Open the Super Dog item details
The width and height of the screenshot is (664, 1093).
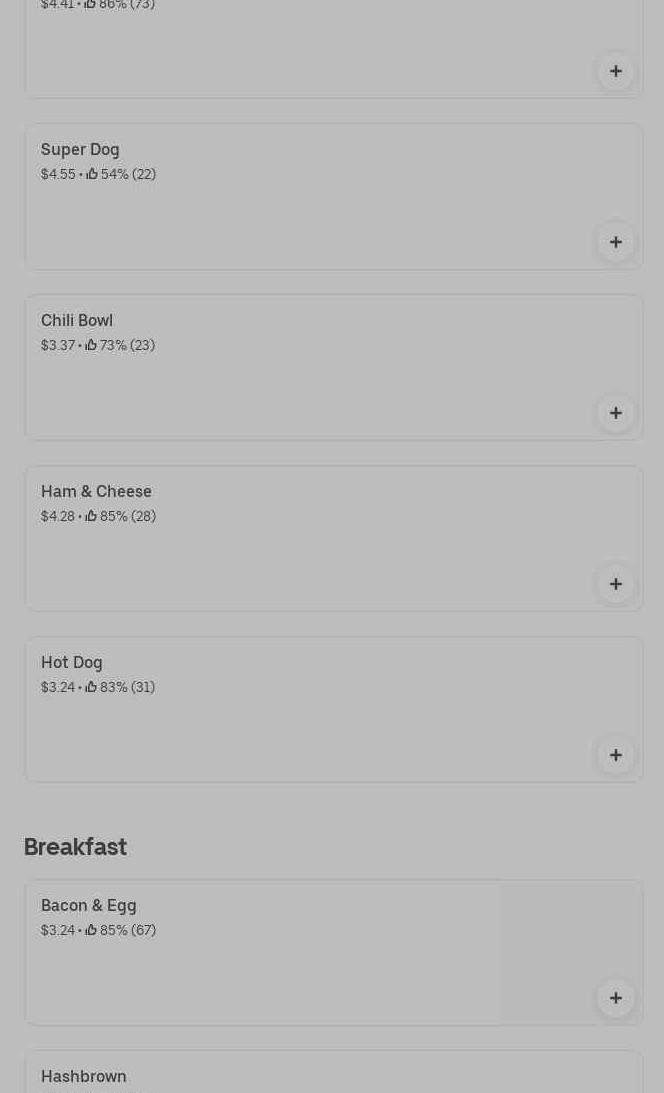pyautogui.click(x=300, y=197)
